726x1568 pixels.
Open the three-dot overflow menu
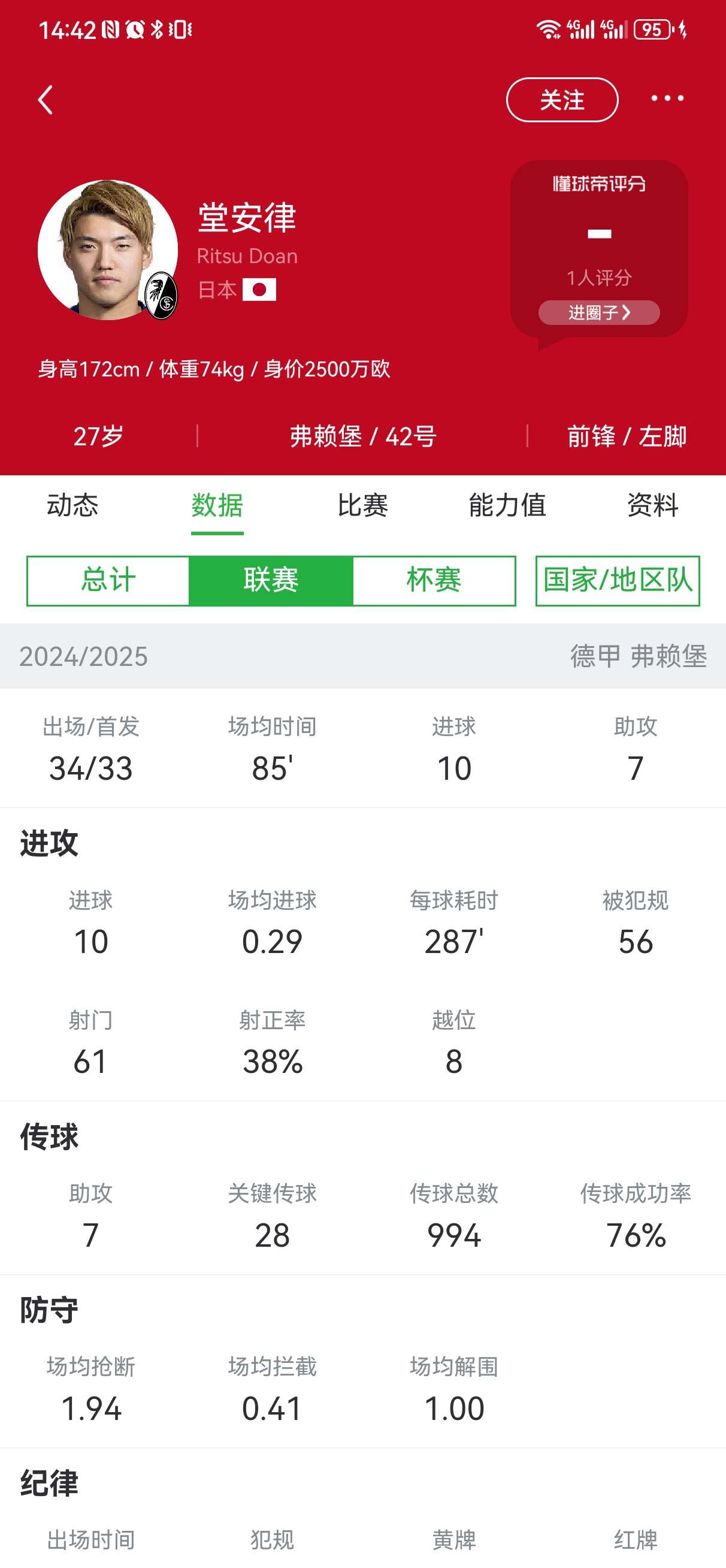[x=667, y=99]
